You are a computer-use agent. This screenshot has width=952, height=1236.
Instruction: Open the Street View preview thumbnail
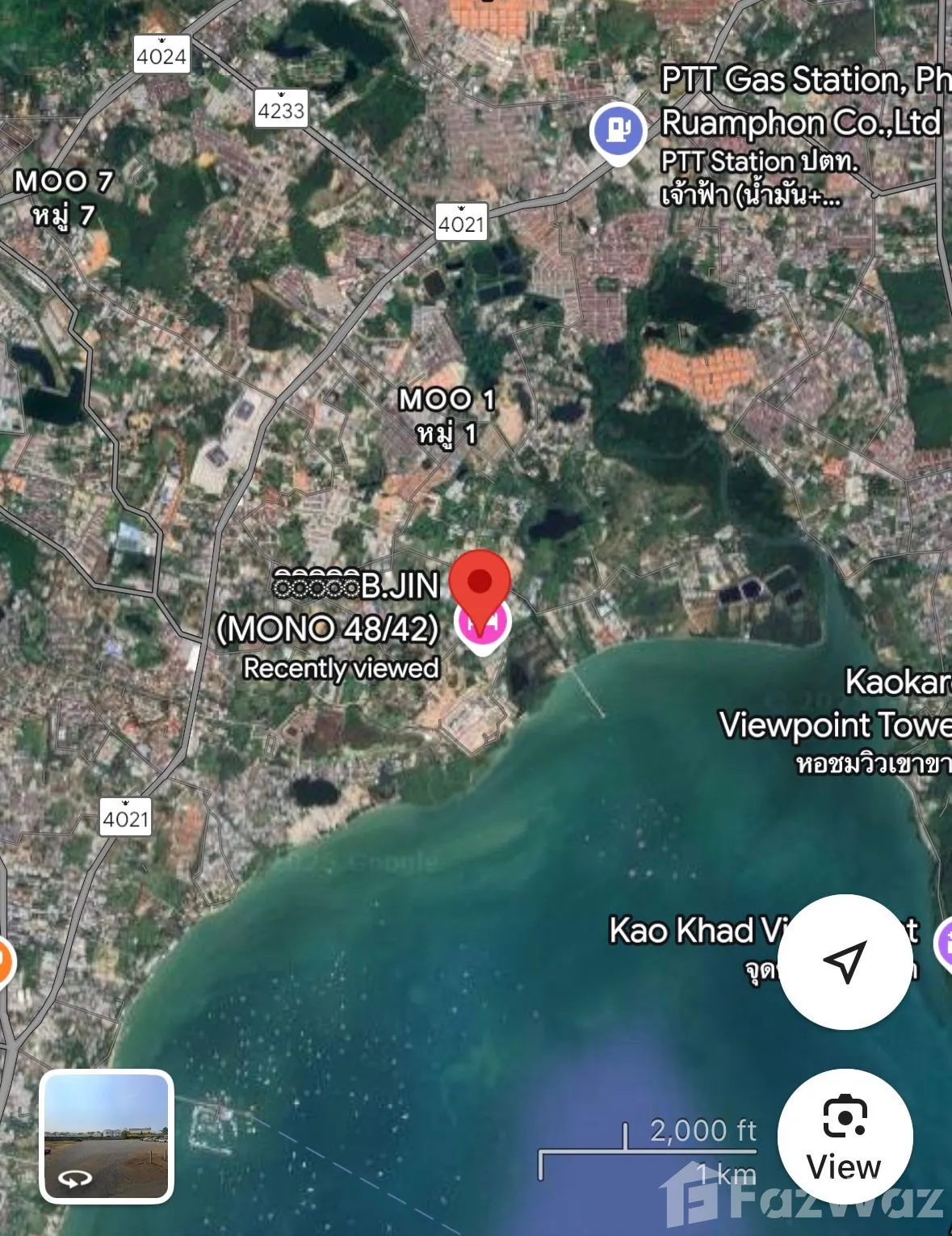click(x=107, y=1136)
